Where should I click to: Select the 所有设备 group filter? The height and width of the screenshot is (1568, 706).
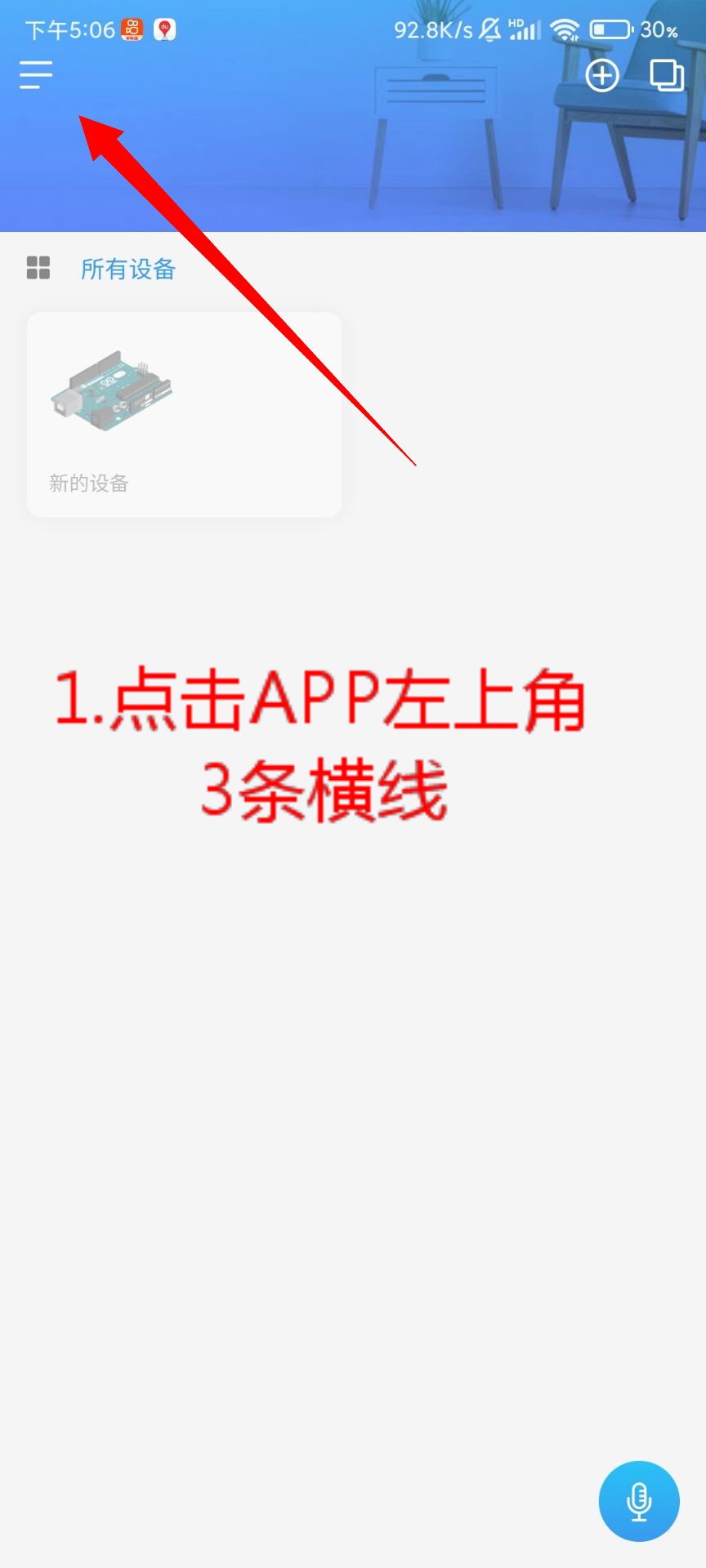pyautogui.click(x=127, y=269)
